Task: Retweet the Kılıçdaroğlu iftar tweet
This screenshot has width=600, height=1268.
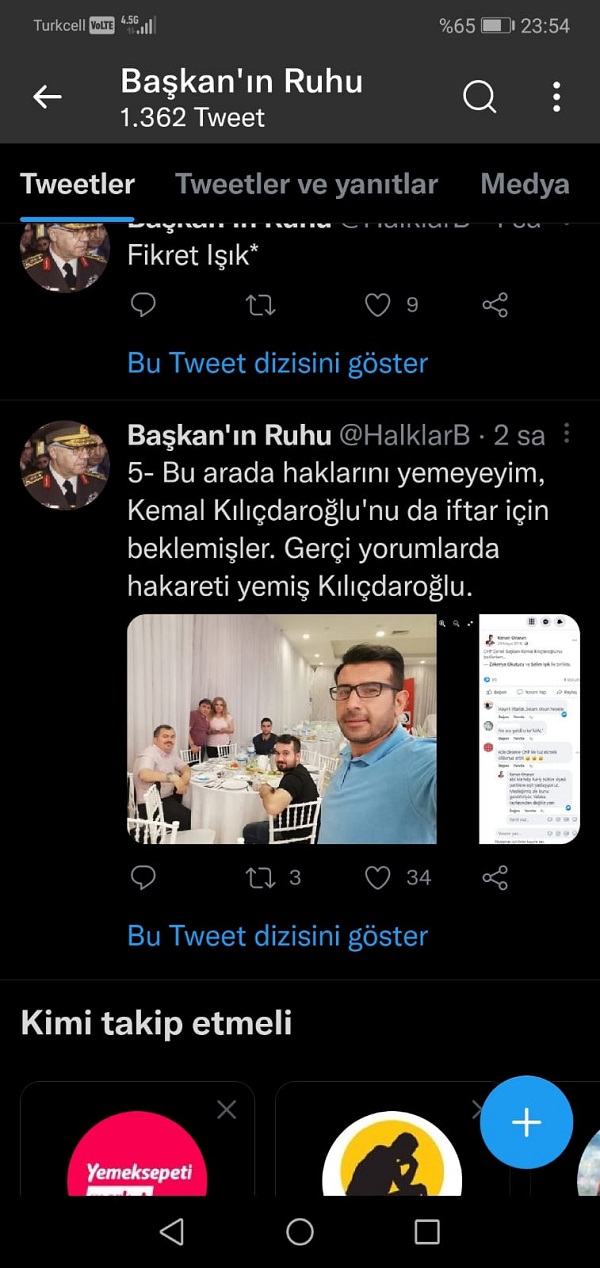Action: pyautogui.click(x=261, y=877)
